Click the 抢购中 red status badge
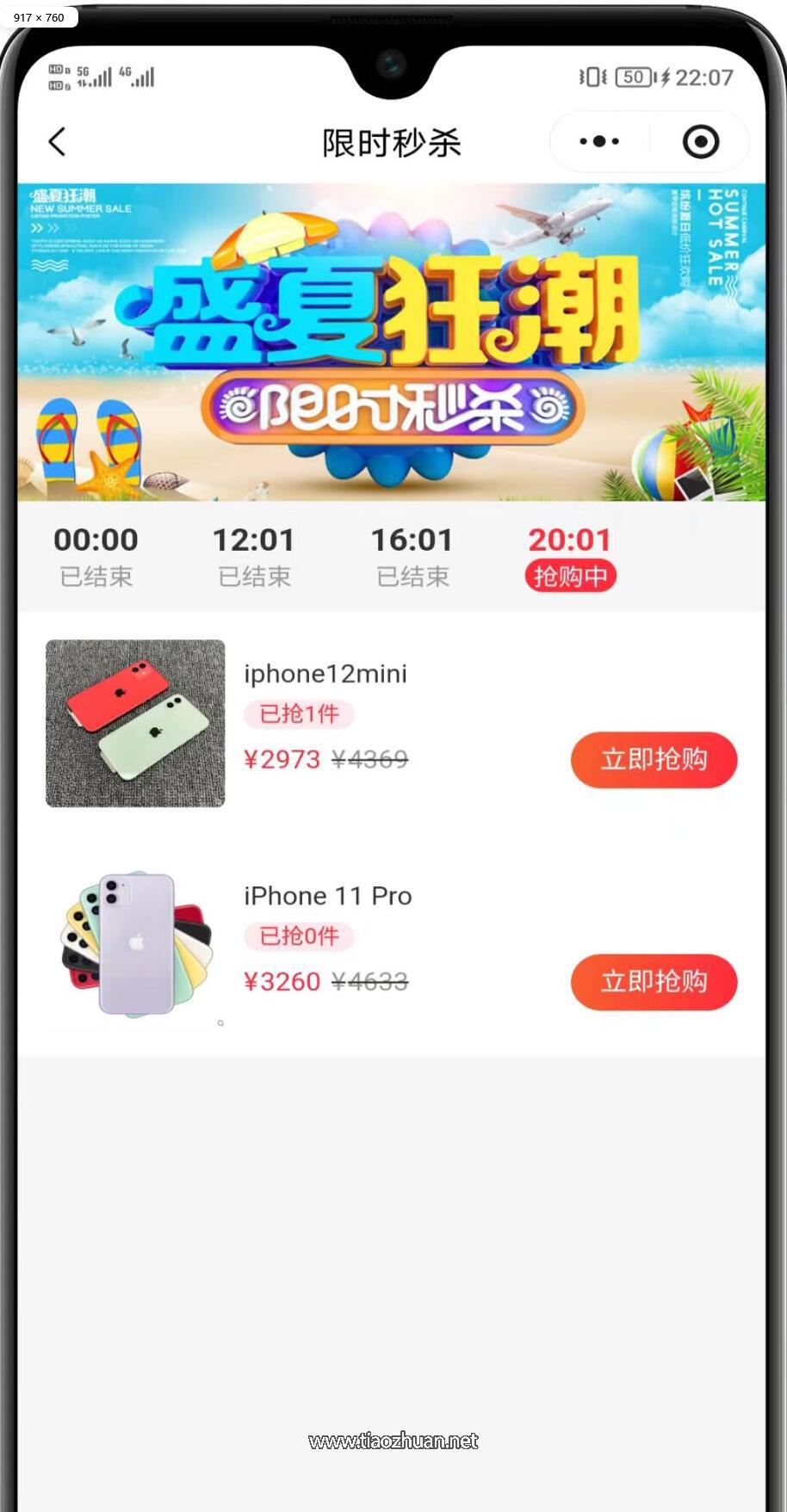The image size is (787, 1512). pyautogui.click(x=570, y=577)
